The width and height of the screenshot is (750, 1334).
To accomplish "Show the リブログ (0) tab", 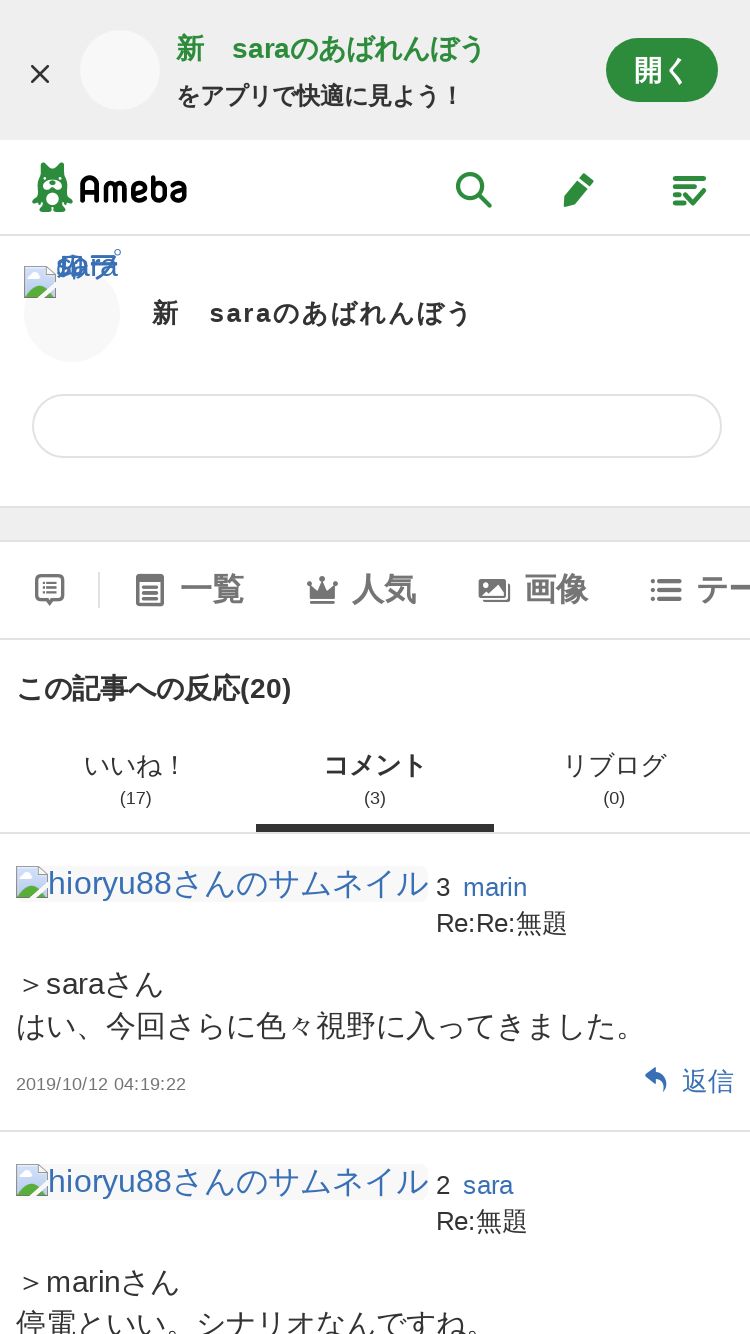I will click(614, 779).
